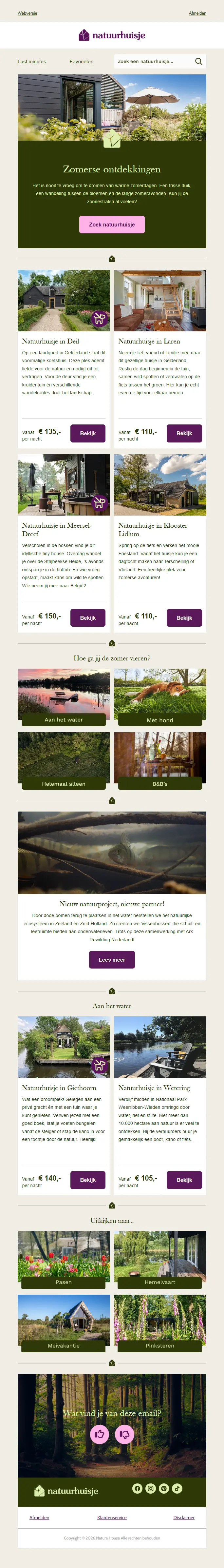The height and width of the screenshot is (1568, 224).
Task: Tap Bekijk for Natuurhuisje in Klooster Lidlum
Action: (x=184, y=618)
